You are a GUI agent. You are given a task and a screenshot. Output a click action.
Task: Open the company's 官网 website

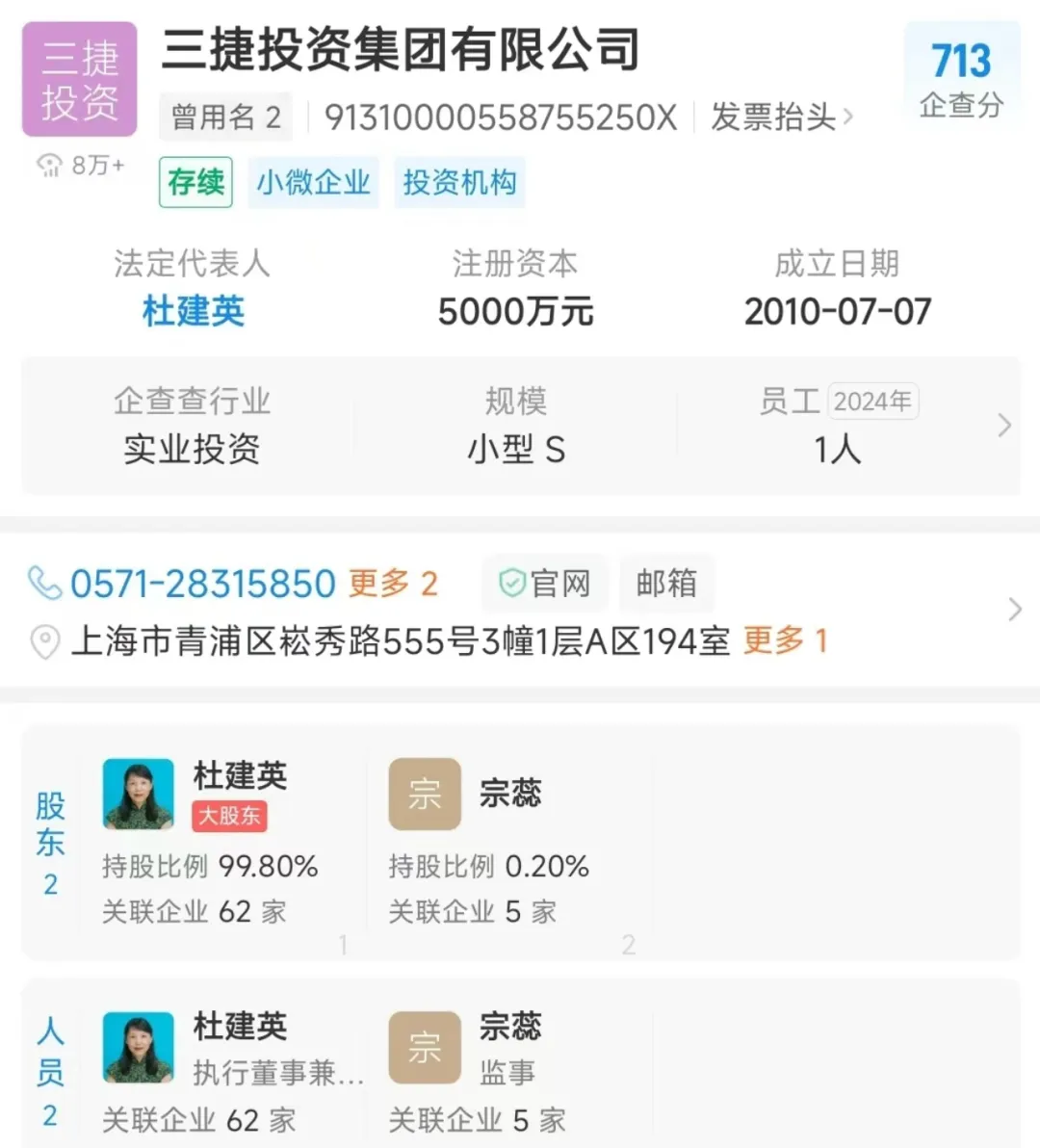pos(546,583)
